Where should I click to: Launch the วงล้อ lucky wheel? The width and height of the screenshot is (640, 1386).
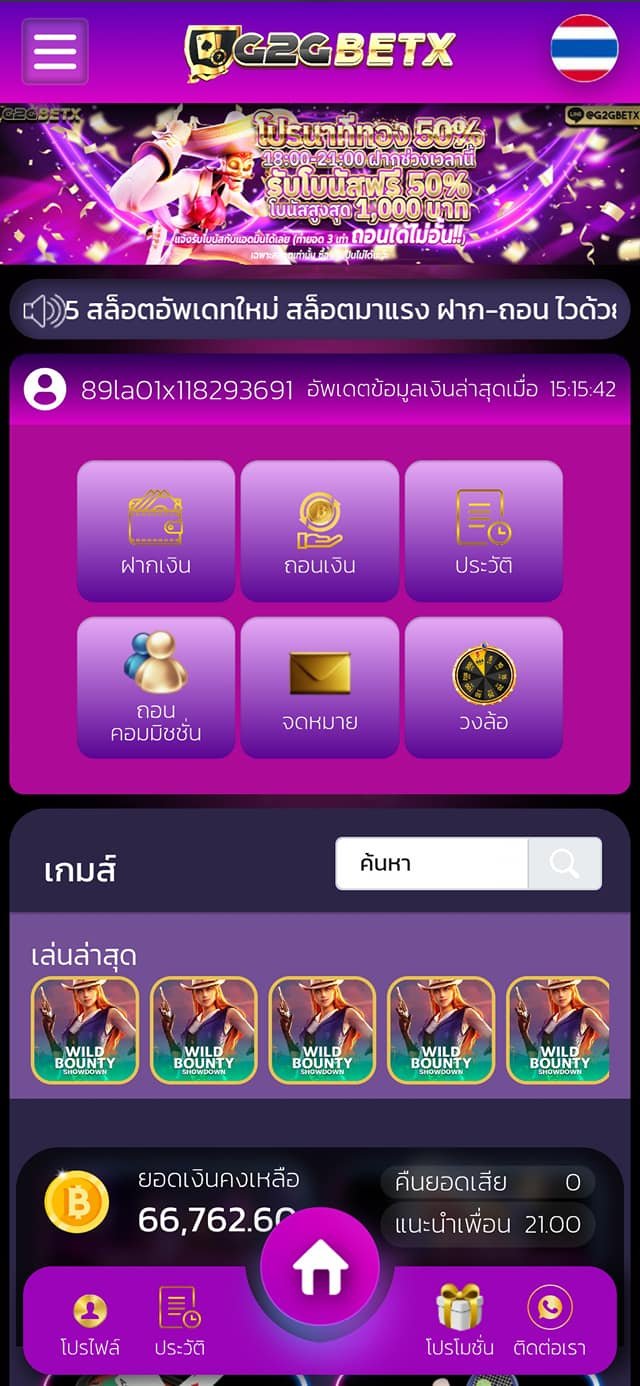click(484, 687)
